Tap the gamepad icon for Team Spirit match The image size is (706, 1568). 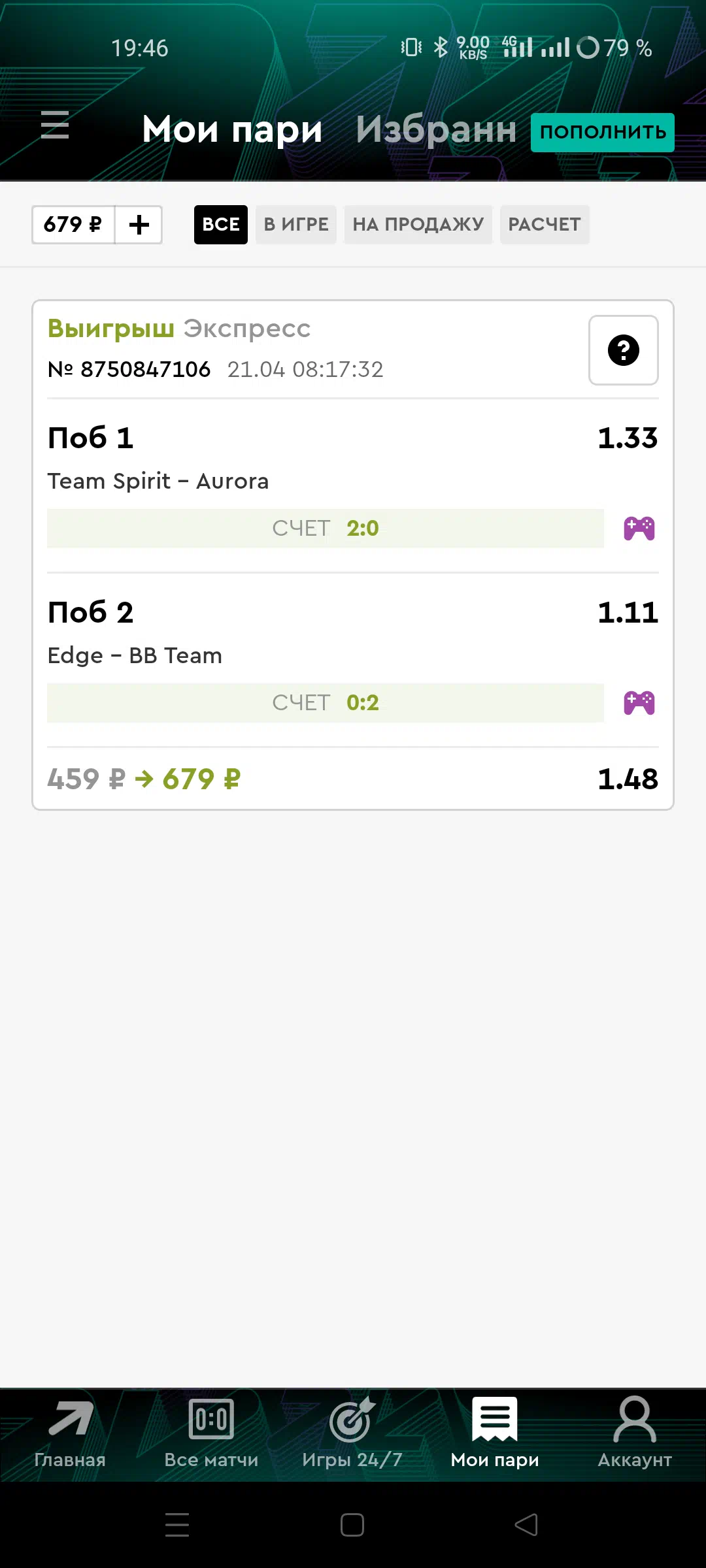[639, 529]
